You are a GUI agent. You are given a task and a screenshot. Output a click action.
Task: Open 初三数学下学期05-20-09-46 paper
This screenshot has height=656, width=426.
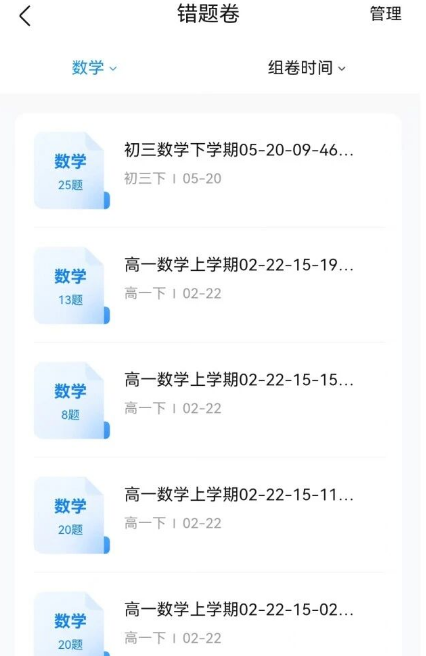(209, 170)
